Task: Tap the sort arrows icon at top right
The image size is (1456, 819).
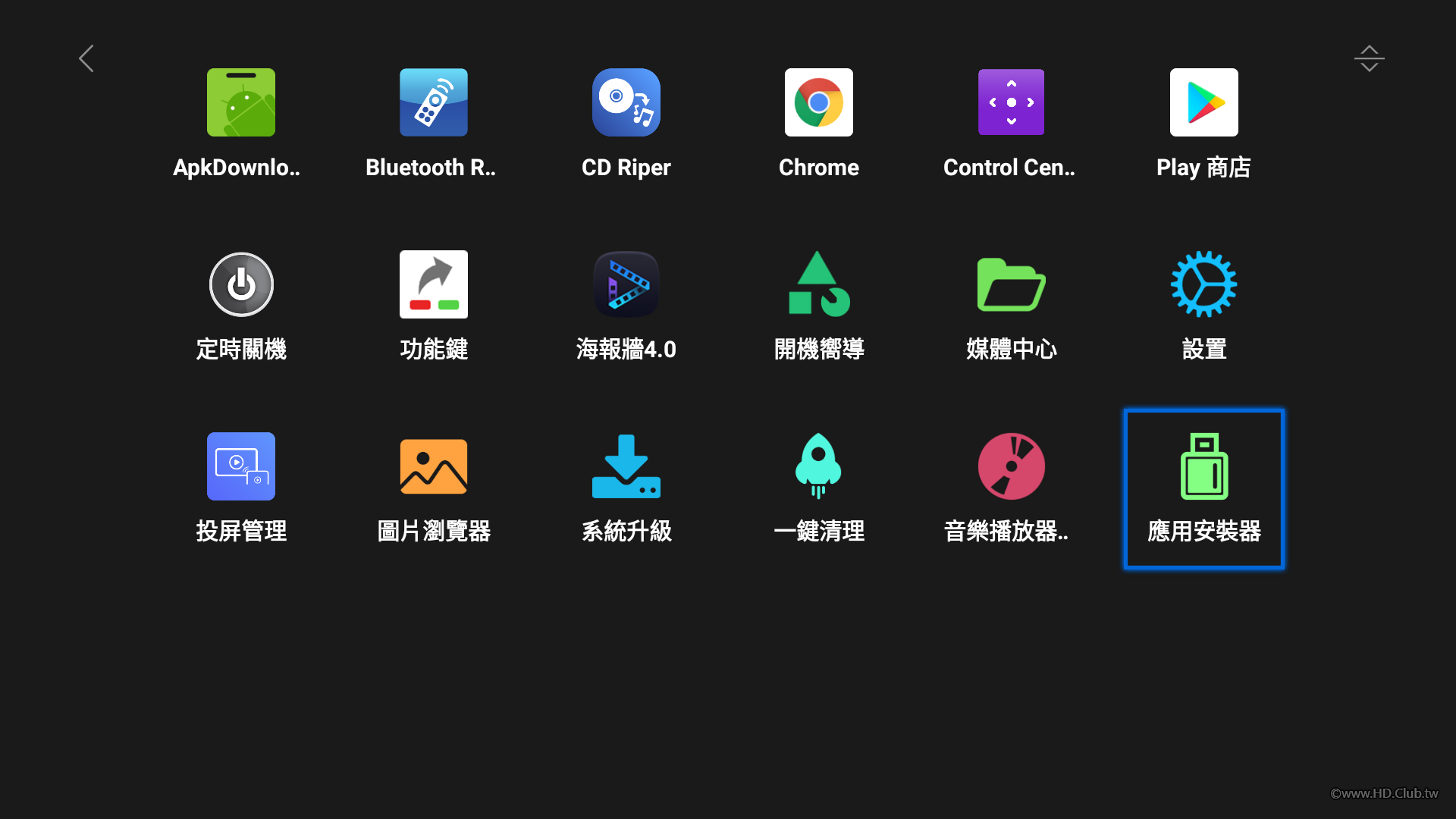Action: pyautogui.click(x=1369, y=58)
